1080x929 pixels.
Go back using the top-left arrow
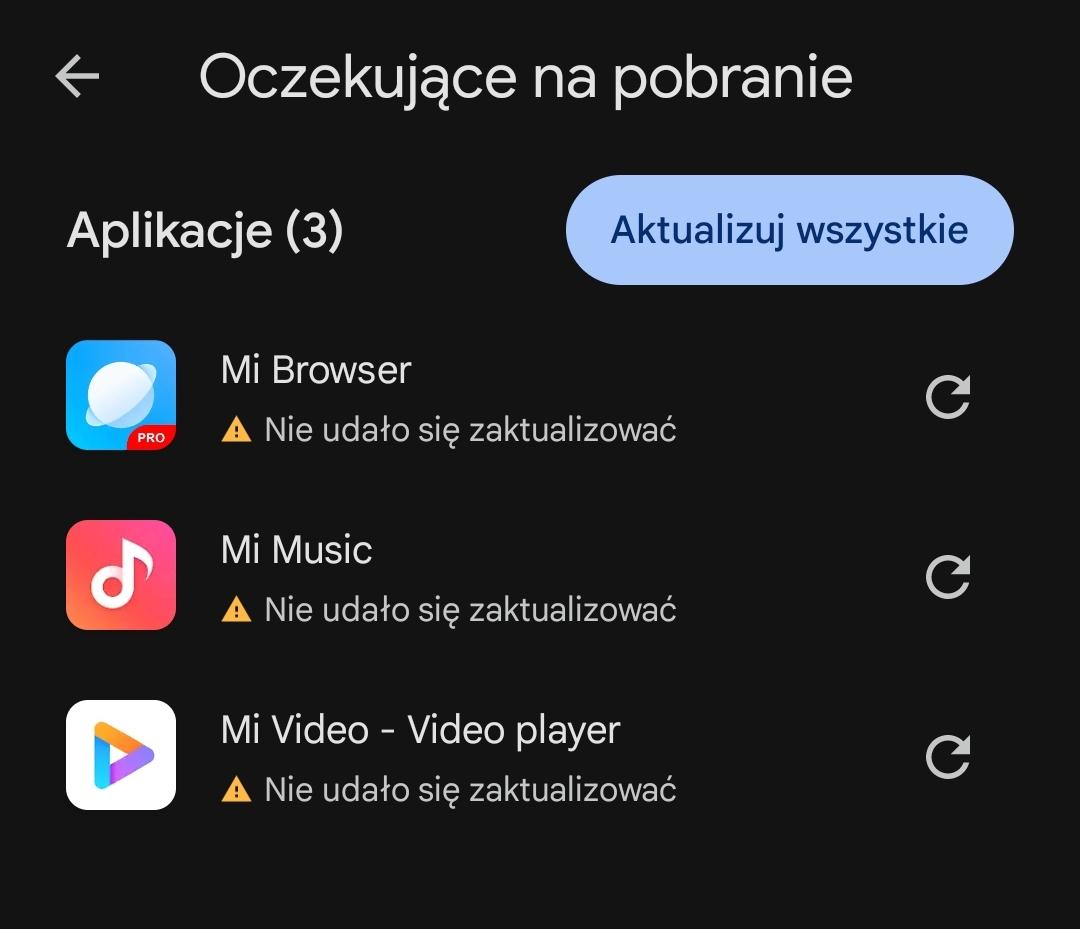(77, 76)
